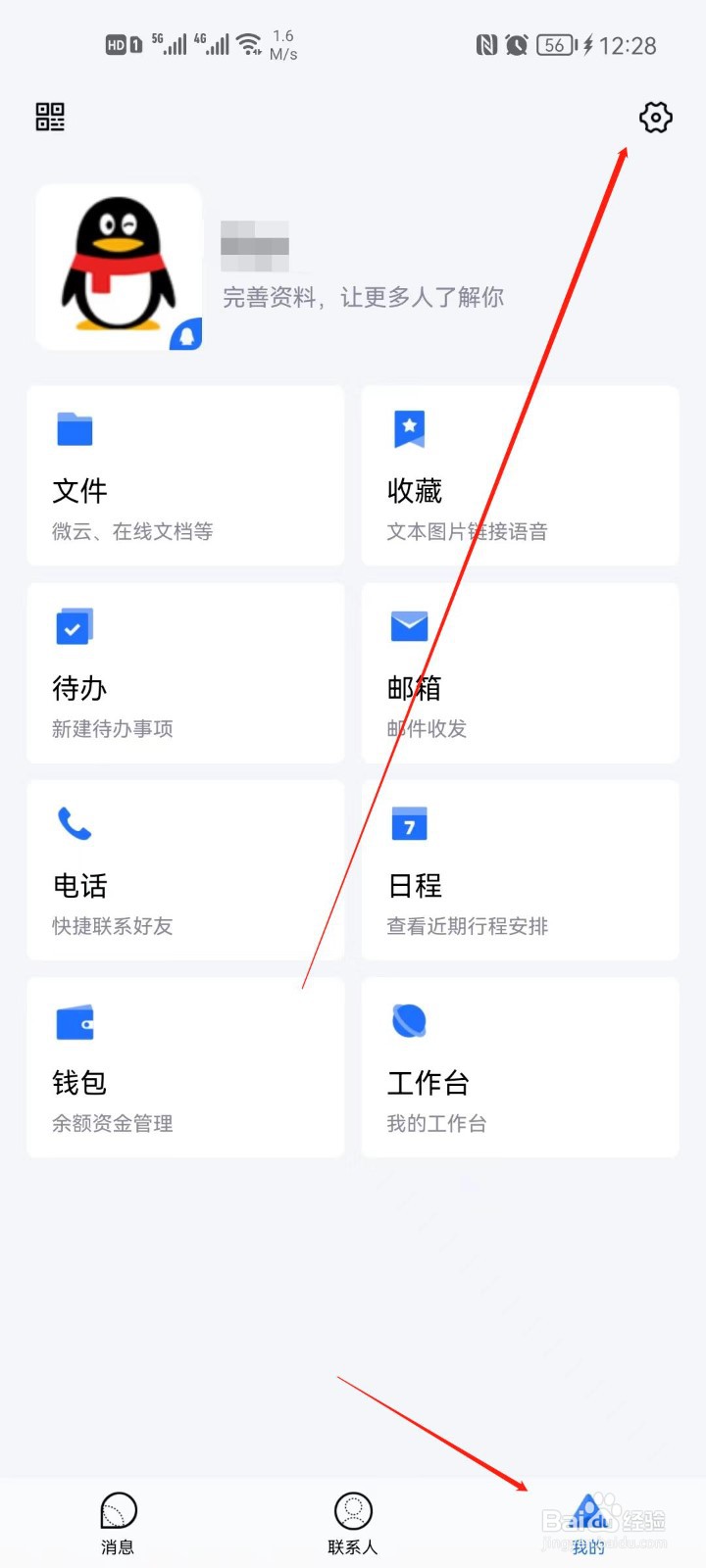Open the 工作台 (Workbench) globe icon
The width and height of the screenshot is (706, 1568).
410,1021
